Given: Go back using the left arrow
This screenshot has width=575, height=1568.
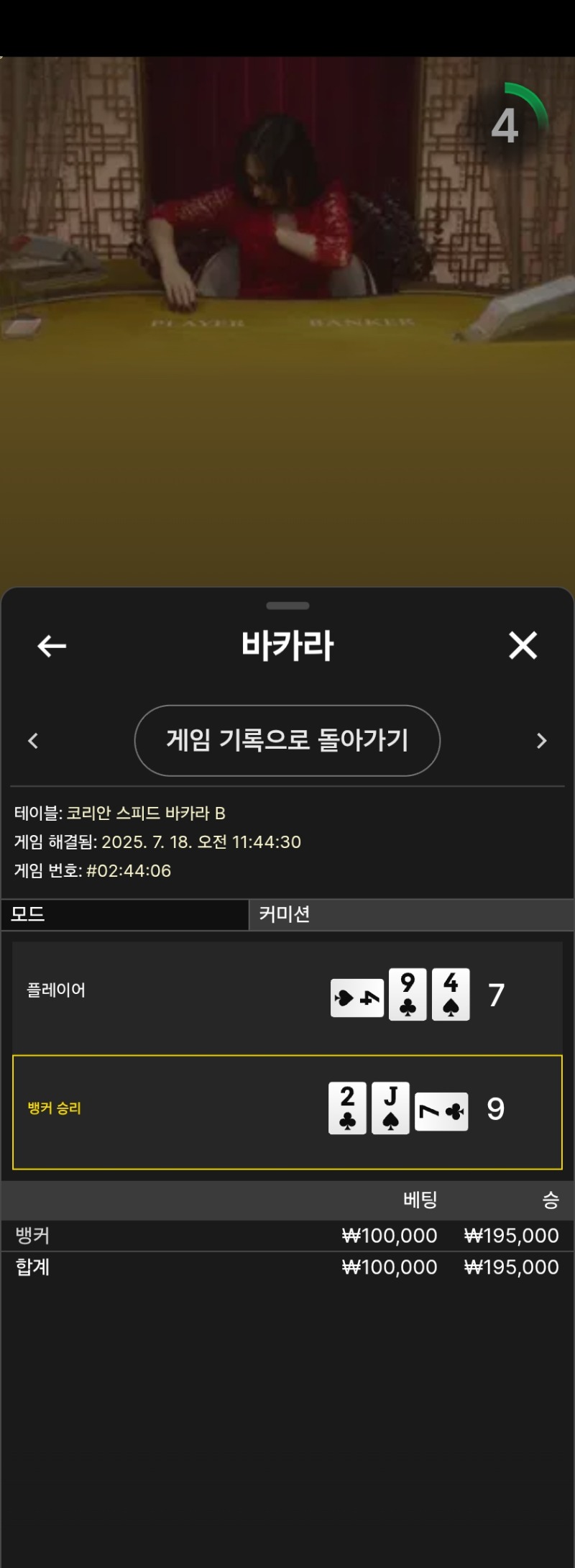Looking at the screenshot, I should pyautogui.click(x=52, y=645).
